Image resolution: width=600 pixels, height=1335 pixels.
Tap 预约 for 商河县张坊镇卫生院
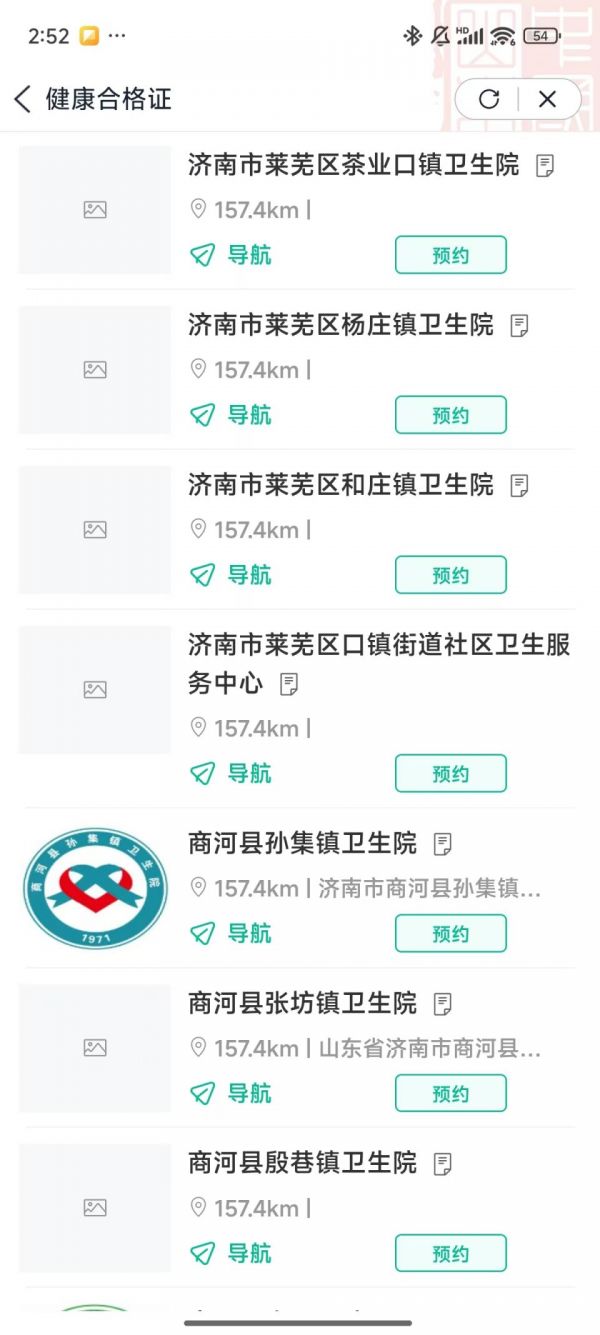450,1093
